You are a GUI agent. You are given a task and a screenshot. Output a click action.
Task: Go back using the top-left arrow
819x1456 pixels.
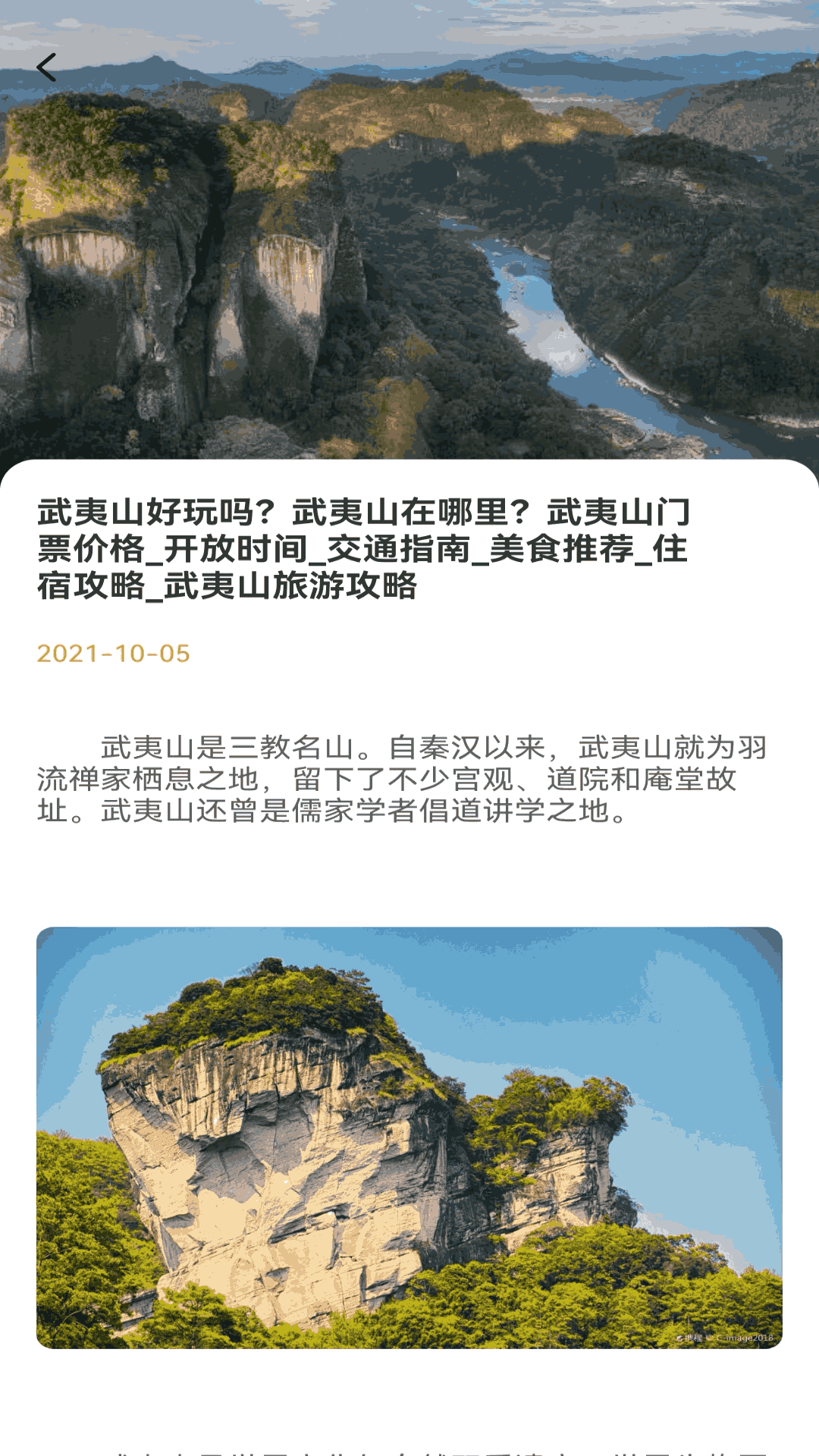click(x=46, y=67)
